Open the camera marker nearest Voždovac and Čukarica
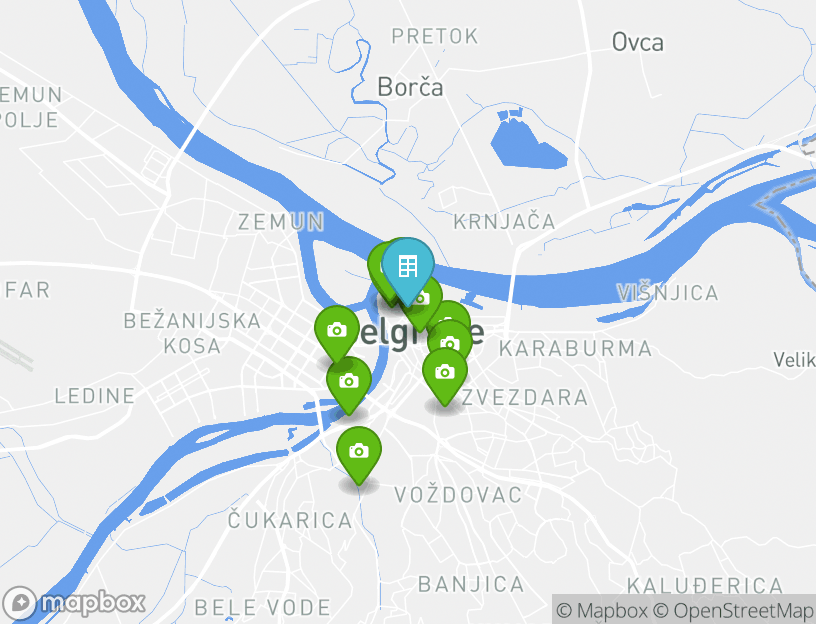This screenshot has height=624, width=816. tap(359, 451)
